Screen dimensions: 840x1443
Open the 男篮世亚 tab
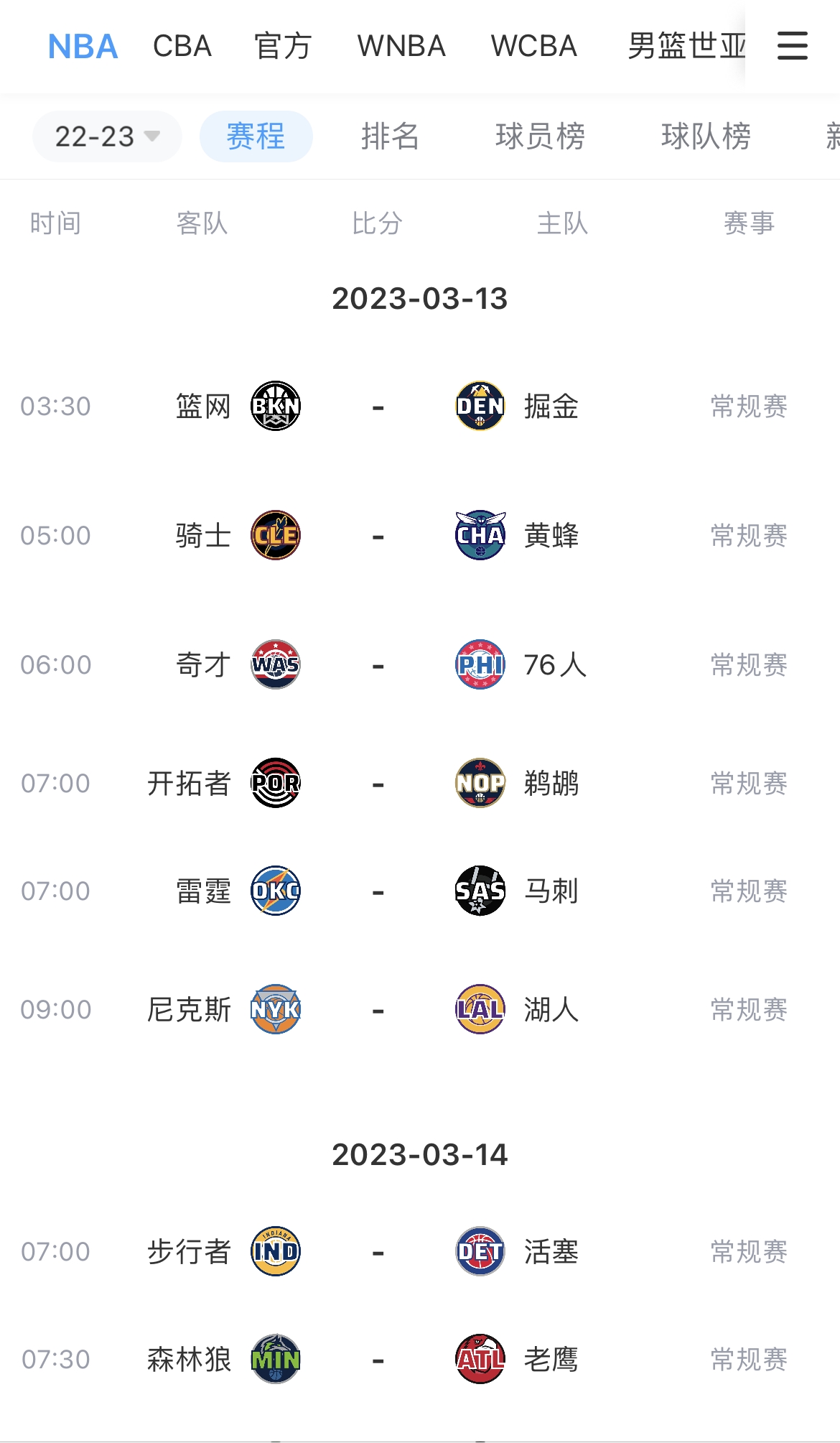686,46
